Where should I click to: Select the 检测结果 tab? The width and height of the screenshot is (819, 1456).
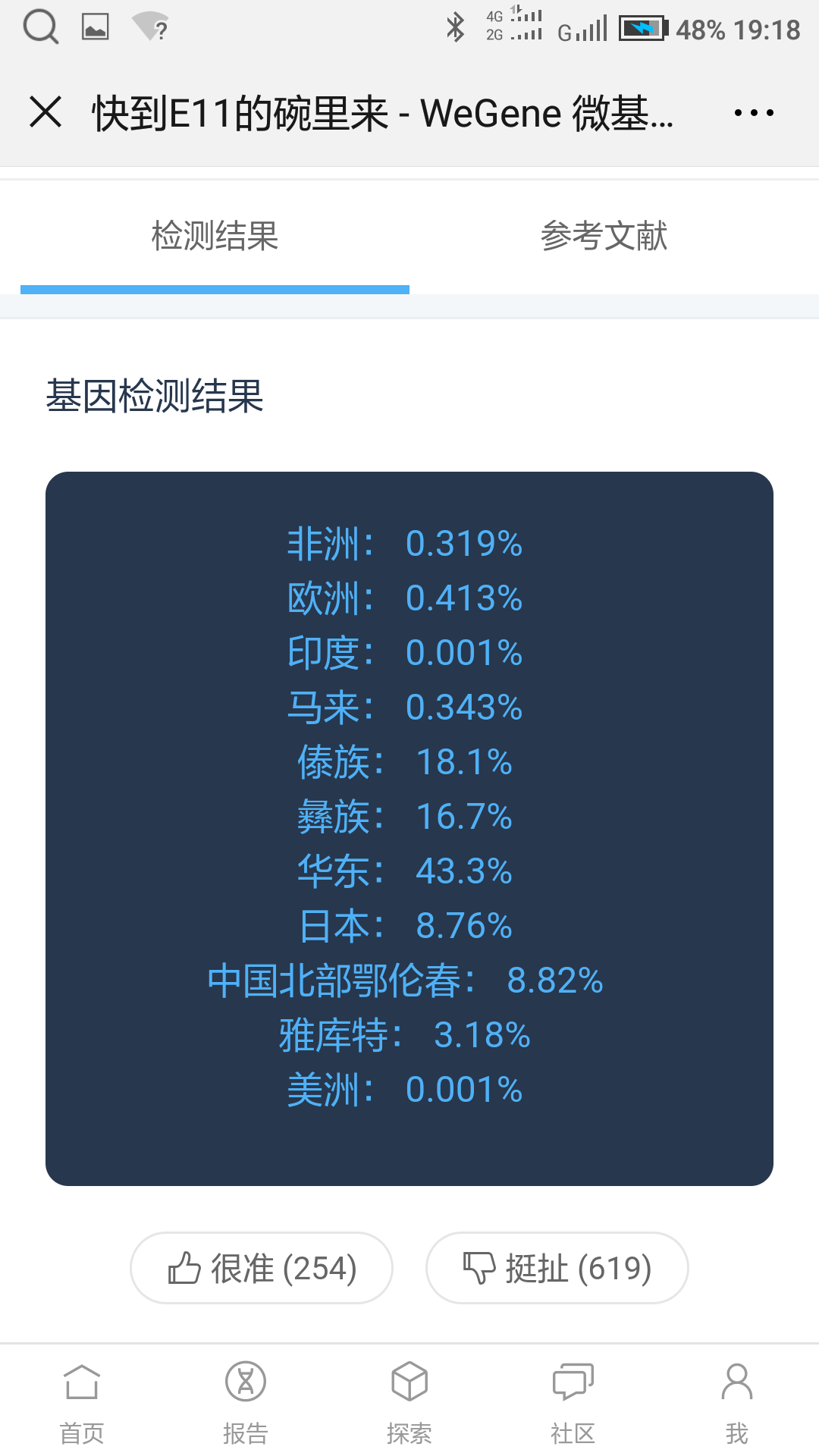click(x=215, y=236)
